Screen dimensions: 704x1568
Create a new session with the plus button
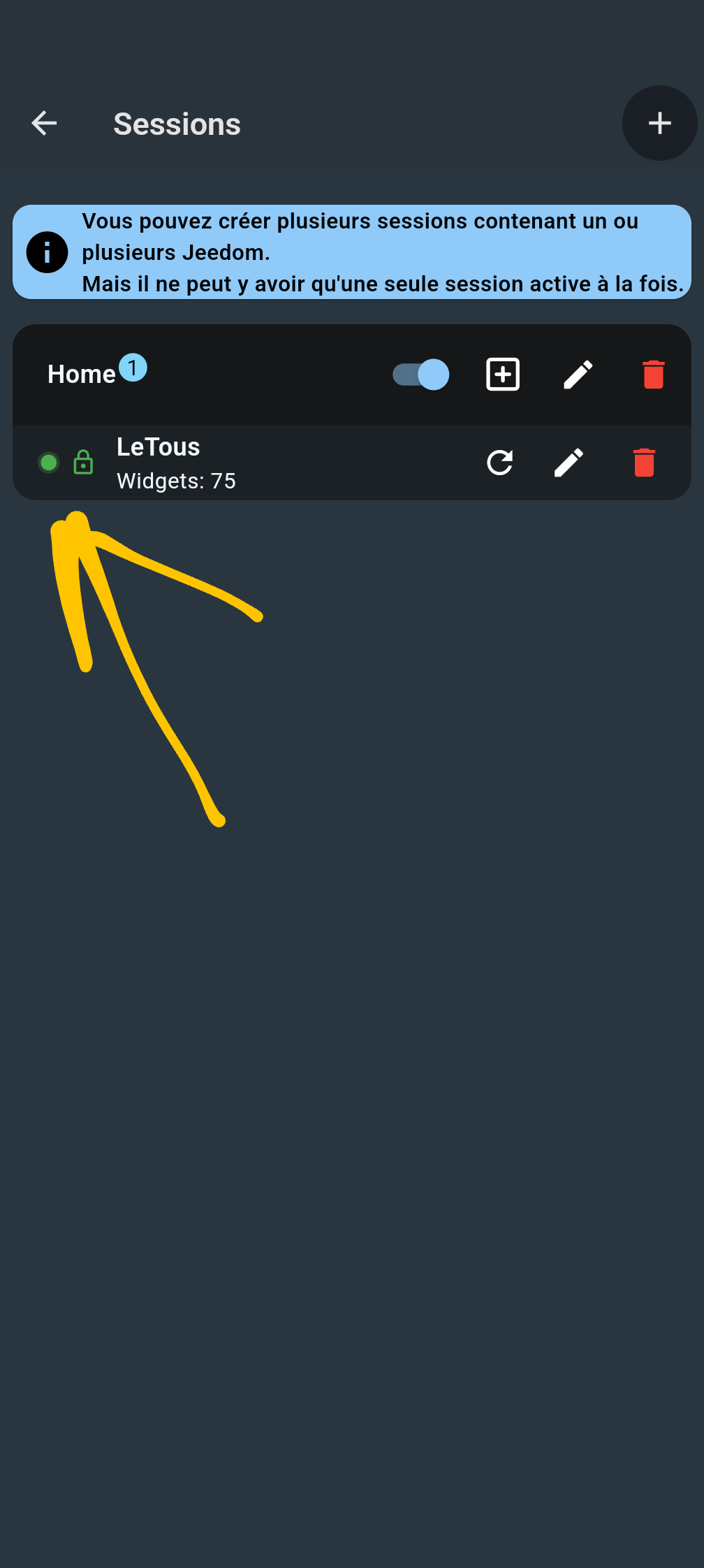pyautogui.click(x=659, y=123)
